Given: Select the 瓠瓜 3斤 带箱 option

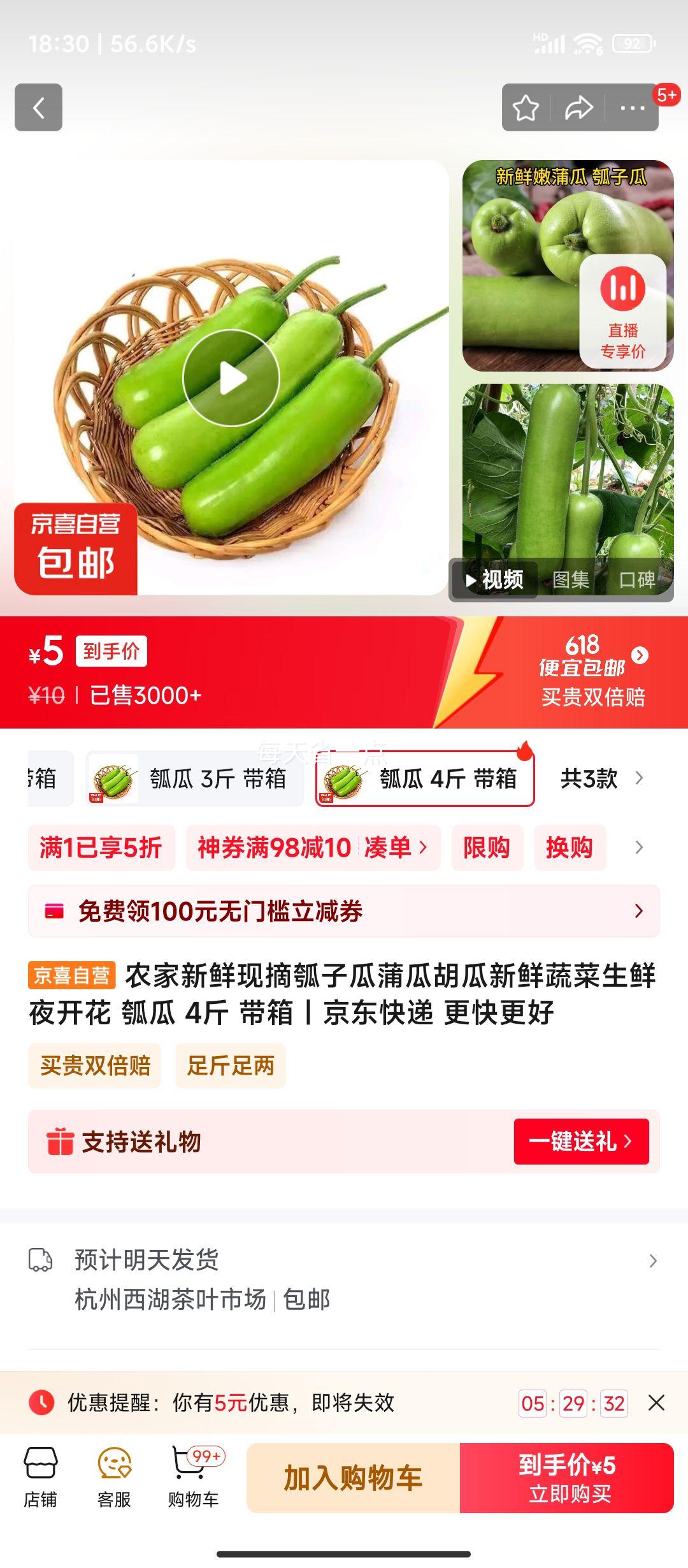Looking at the screenshot, I should [194, 779].
